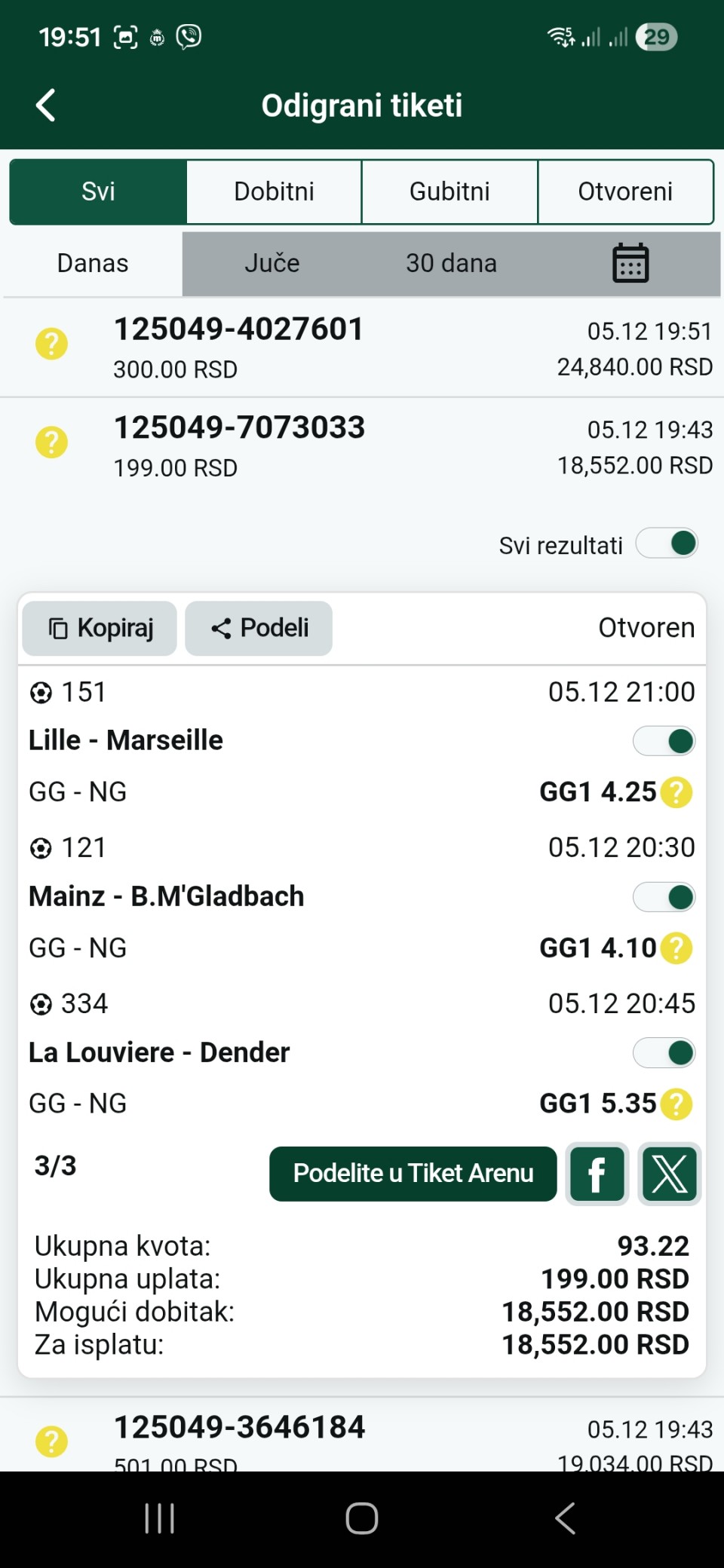Tap Podelite u Tiket Arenu
Viewport: 724px width, 1568px height.
tap(413, 1174)
